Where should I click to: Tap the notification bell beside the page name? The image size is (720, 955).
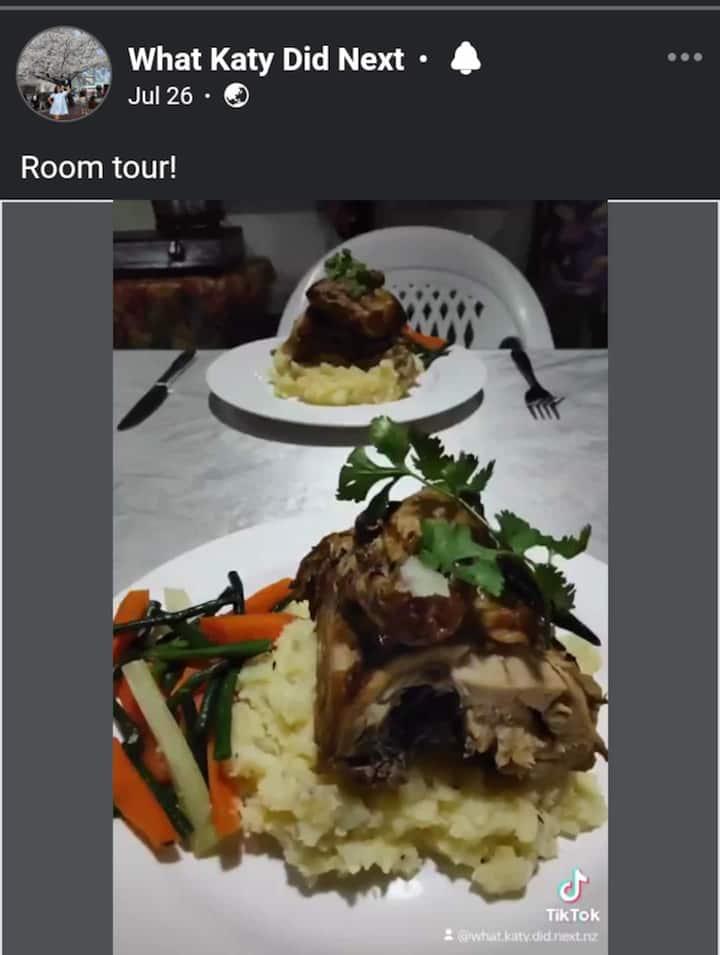465,59
